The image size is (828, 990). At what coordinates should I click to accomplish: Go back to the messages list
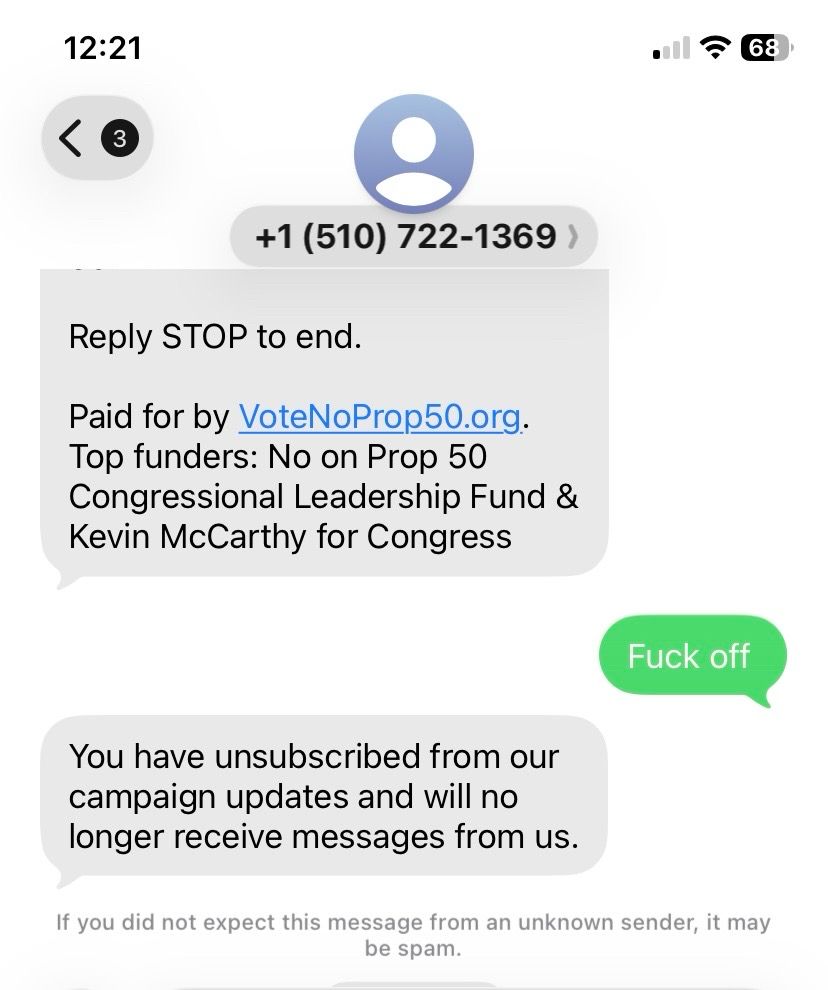pyautogui.click(x=97, y=138)
